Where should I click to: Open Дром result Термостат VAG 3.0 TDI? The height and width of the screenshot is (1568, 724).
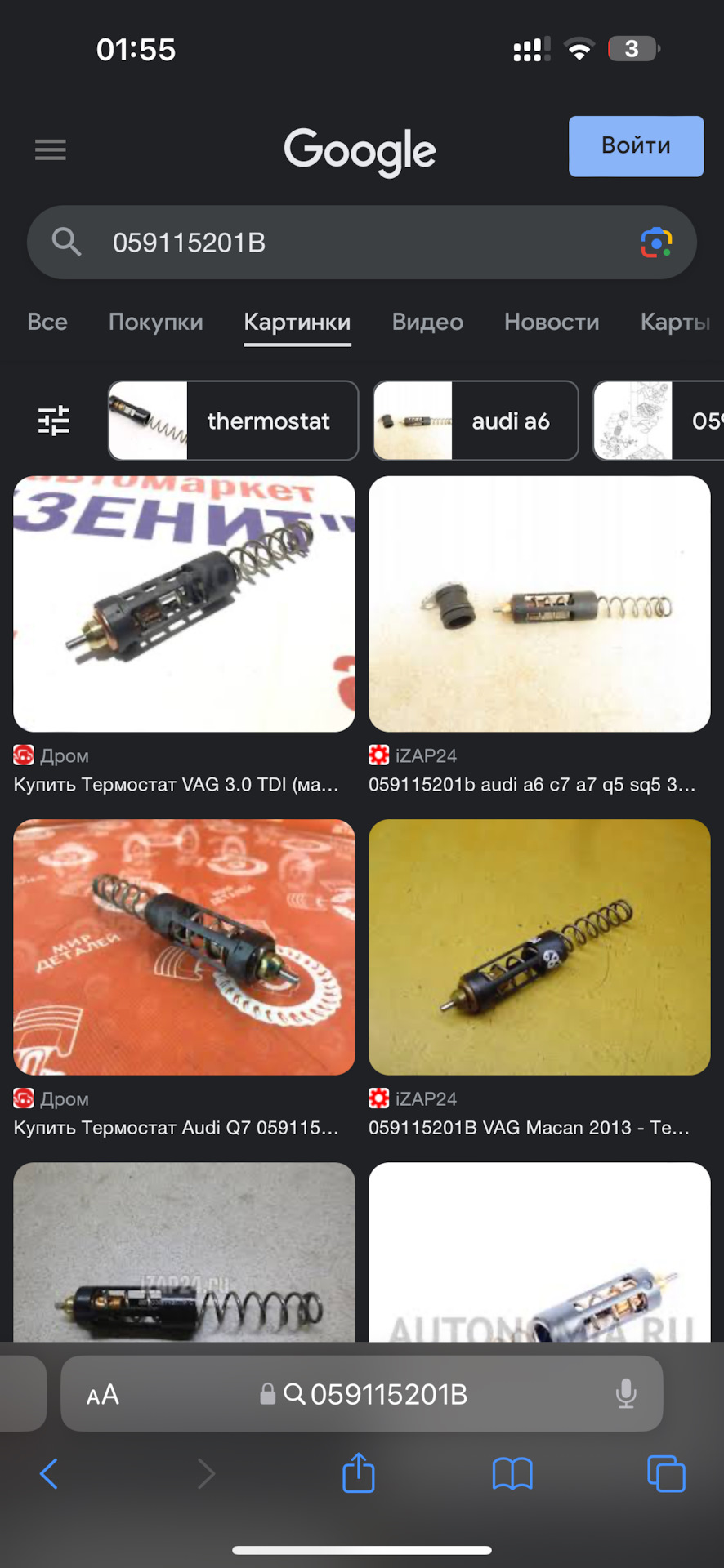(184, 604)
